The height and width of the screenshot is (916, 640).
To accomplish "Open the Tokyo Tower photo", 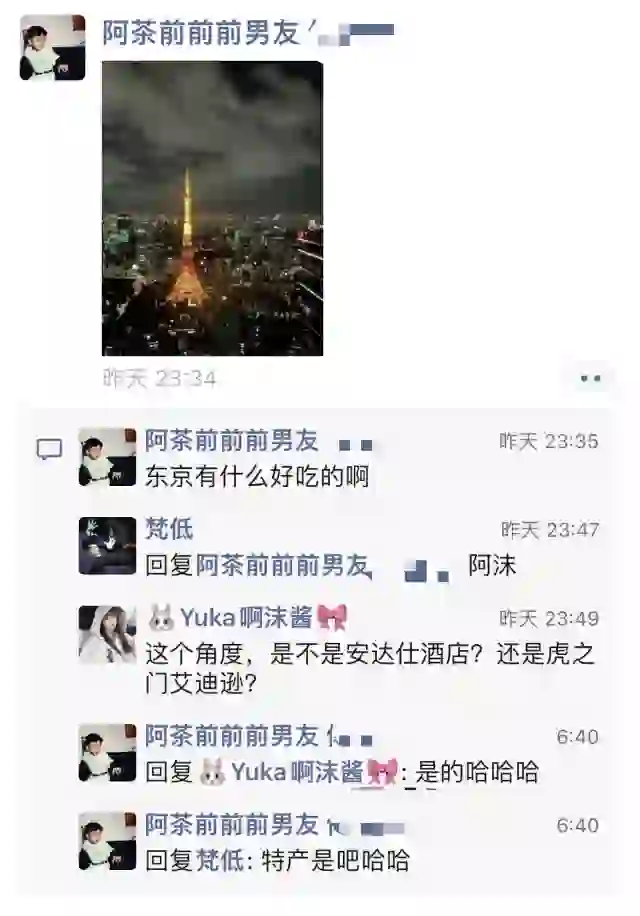I will point(212,208).
